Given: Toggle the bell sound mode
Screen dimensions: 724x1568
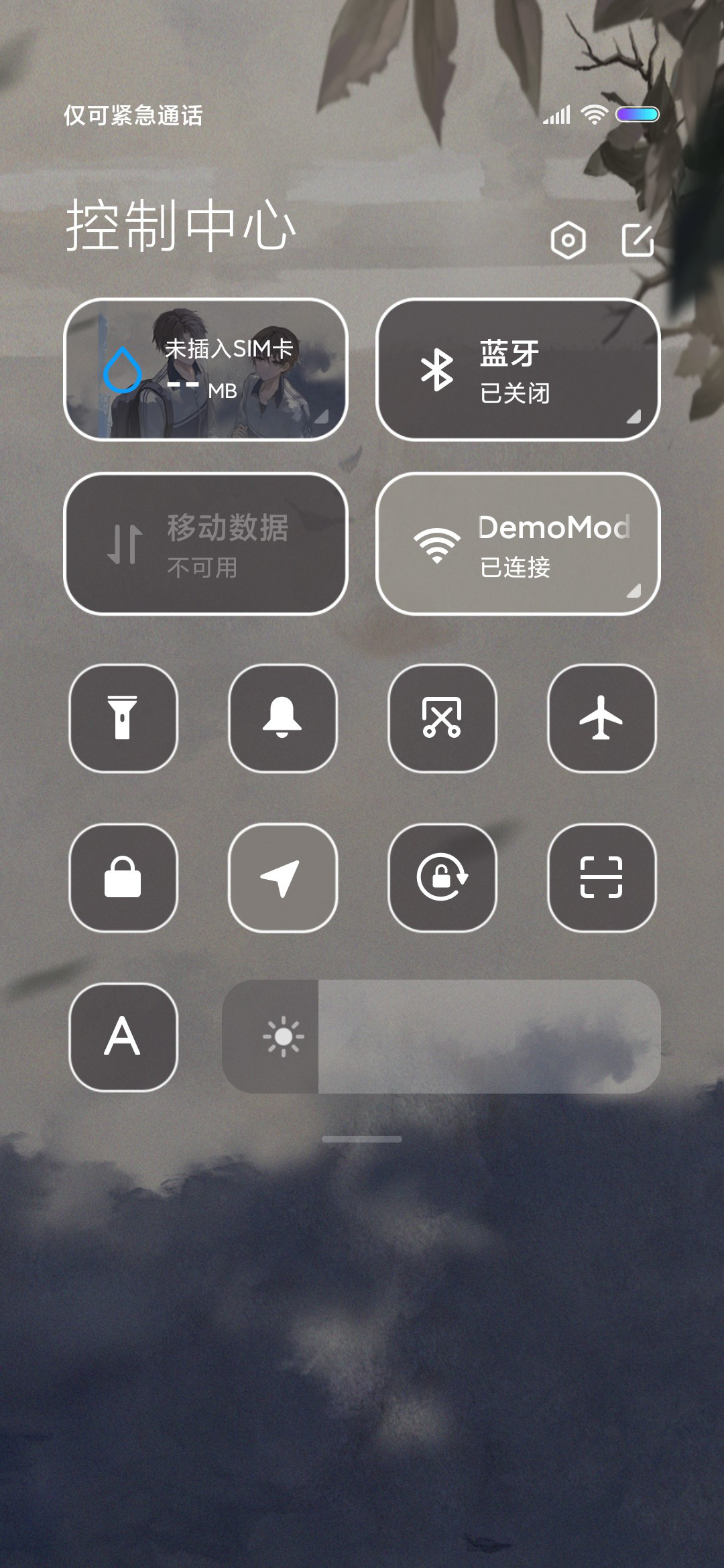Looking at the screenshot, I should 283,718.
